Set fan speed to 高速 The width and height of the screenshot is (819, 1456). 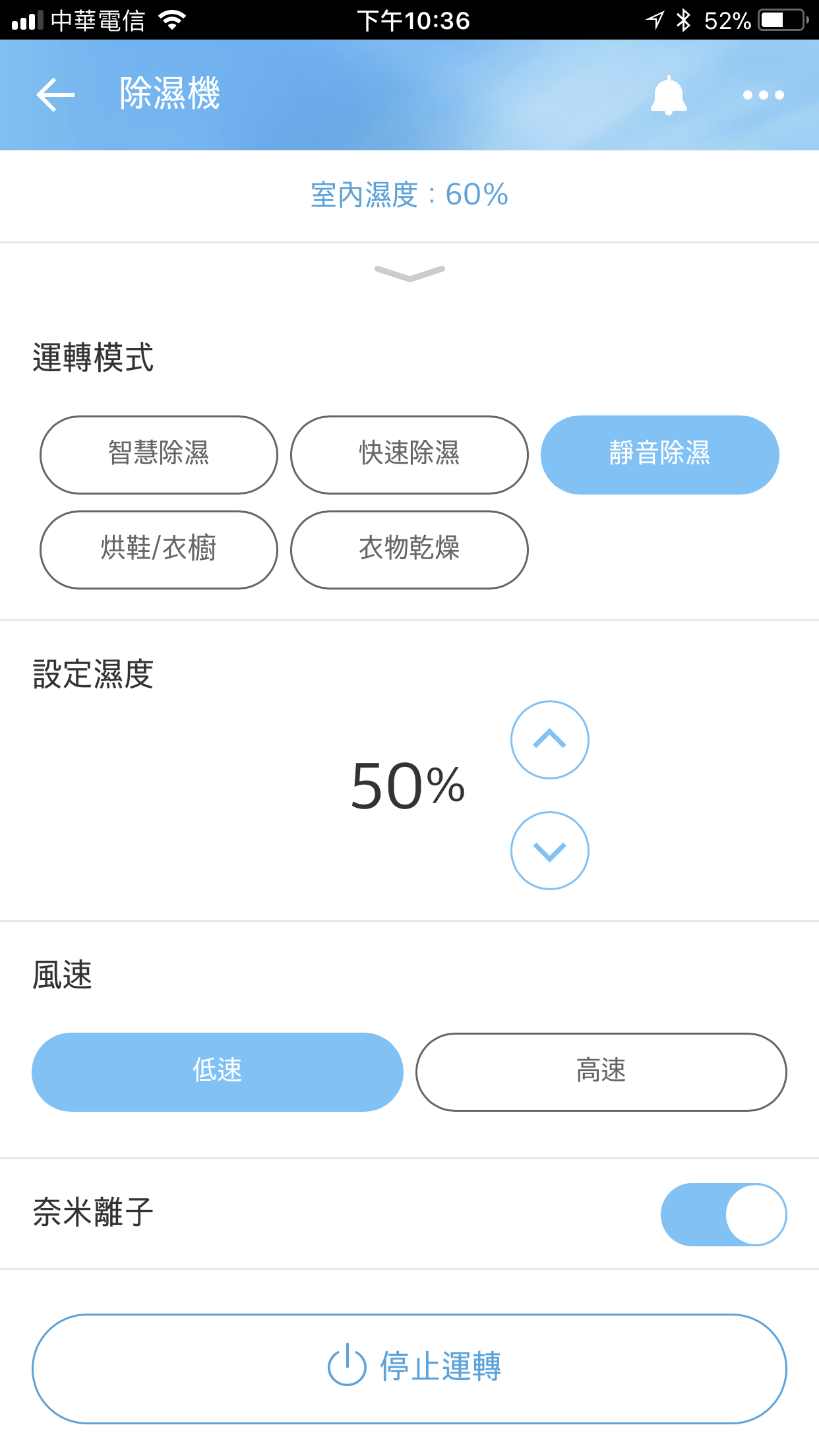coord(601,1072)
